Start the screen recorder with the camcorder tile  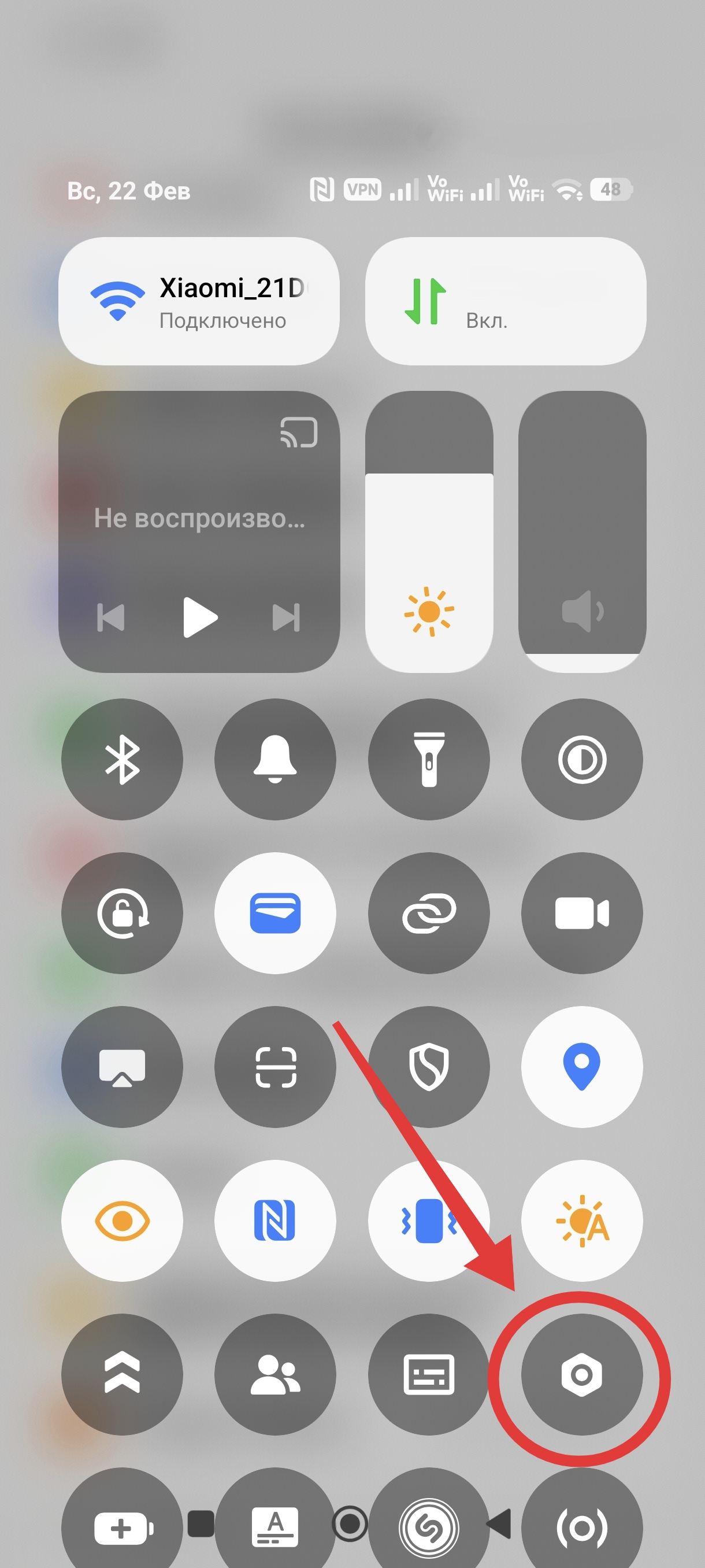(581, 912)
